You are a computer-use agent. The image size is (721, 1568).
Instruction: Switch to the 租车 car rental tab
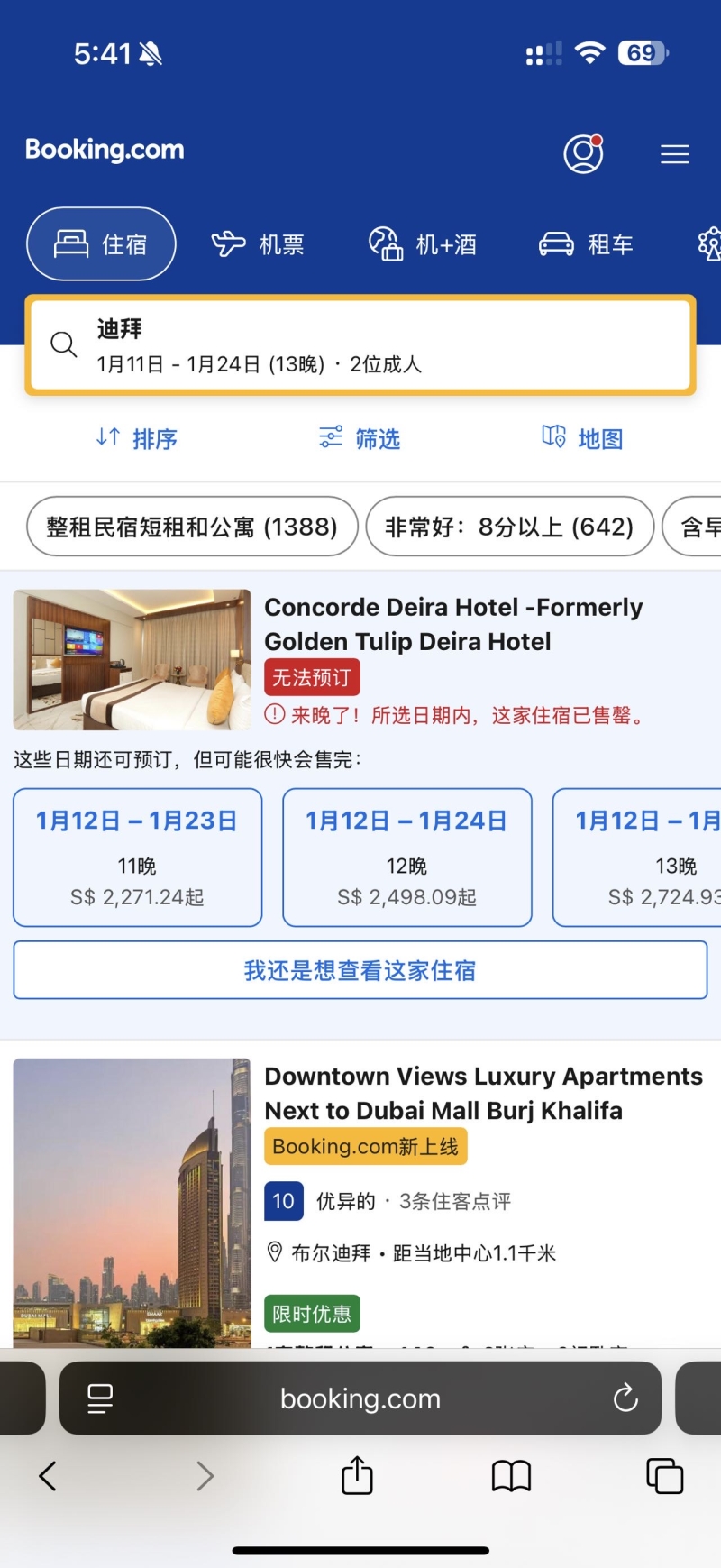click(586, 244)
